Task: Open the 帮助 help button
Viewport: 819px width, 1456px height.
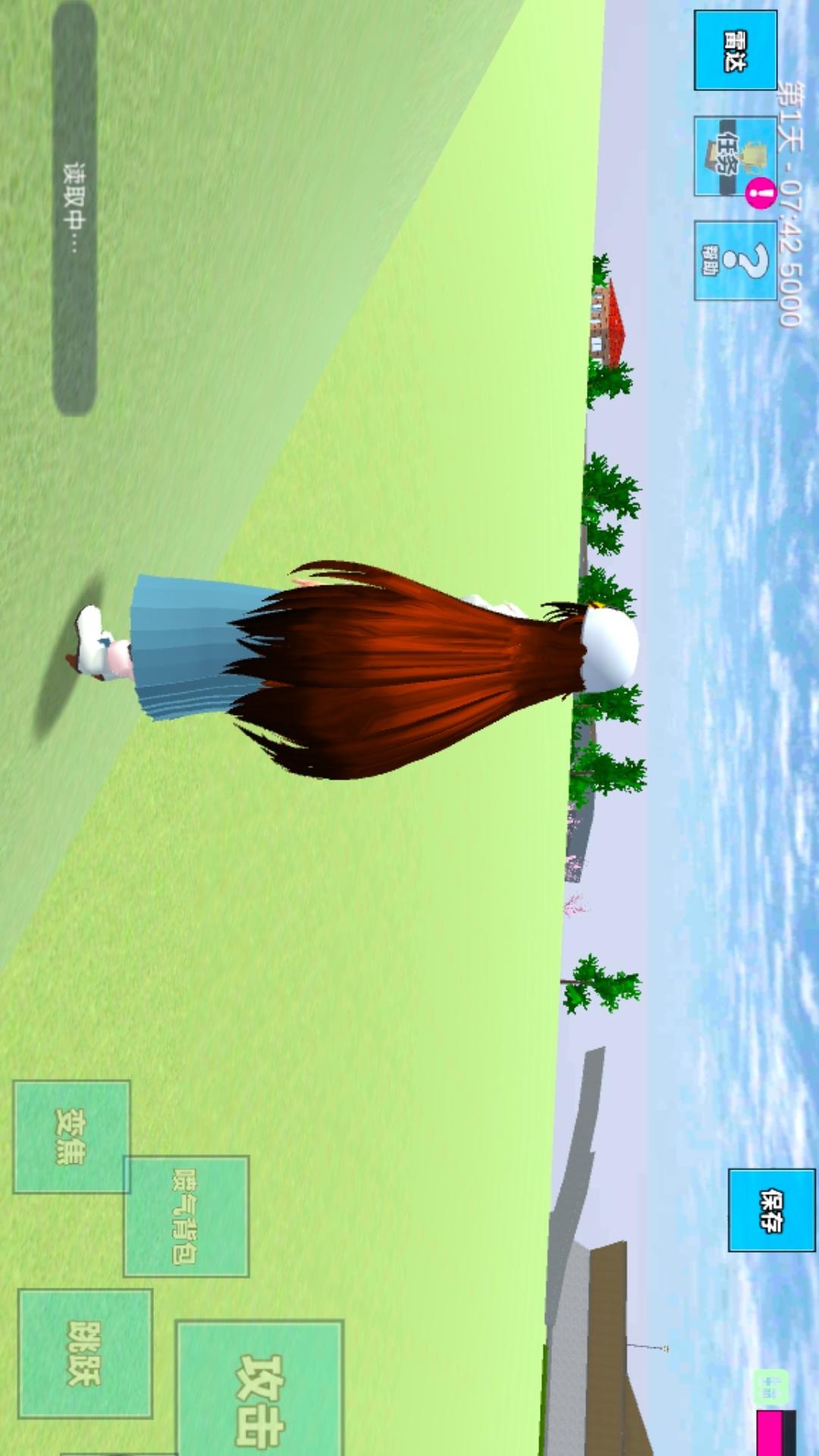Action: coord(734,260)
